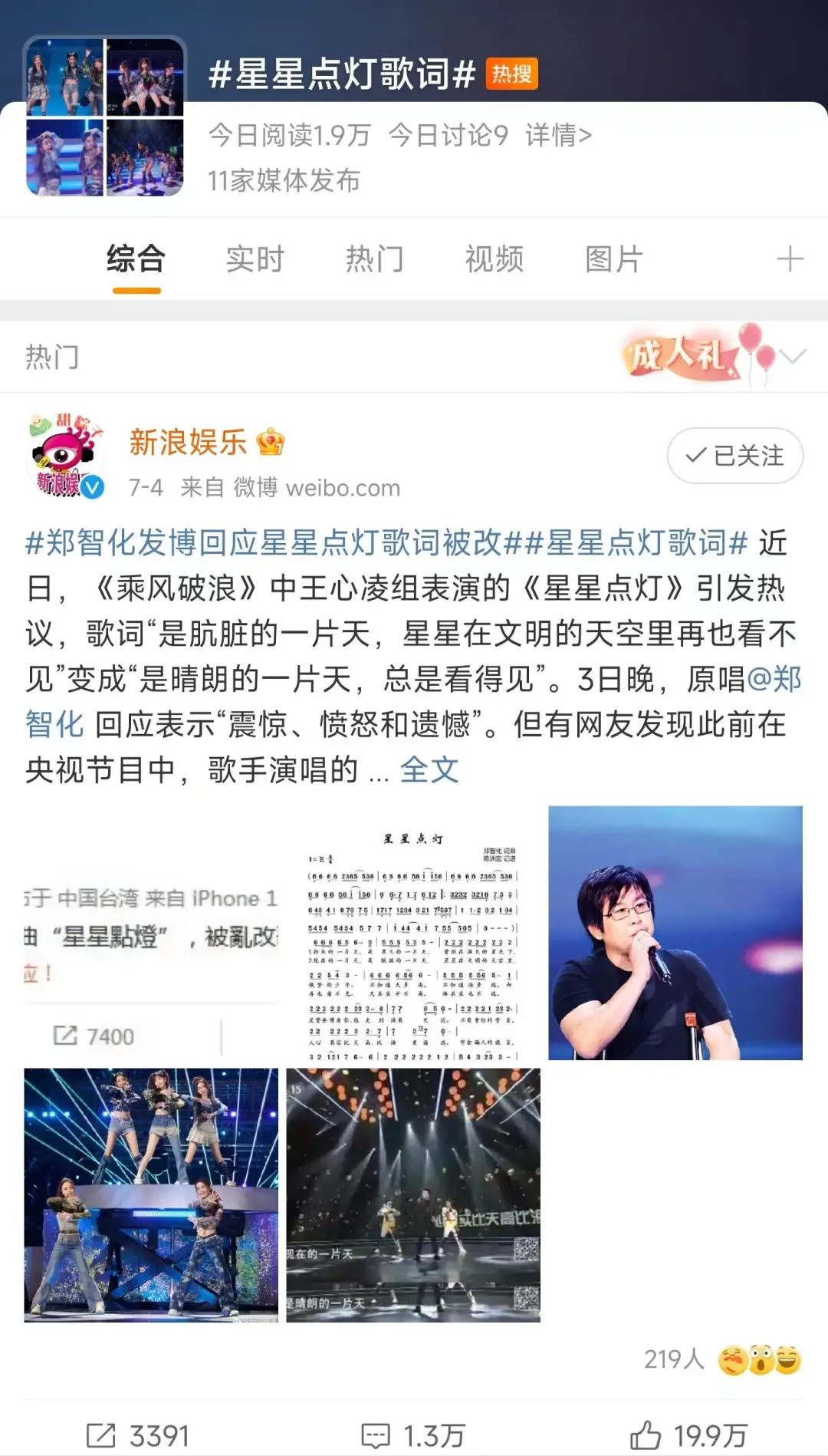
Task: Click the verified V badge on 新浪娱乐 avatar
Action: [92, 486]
